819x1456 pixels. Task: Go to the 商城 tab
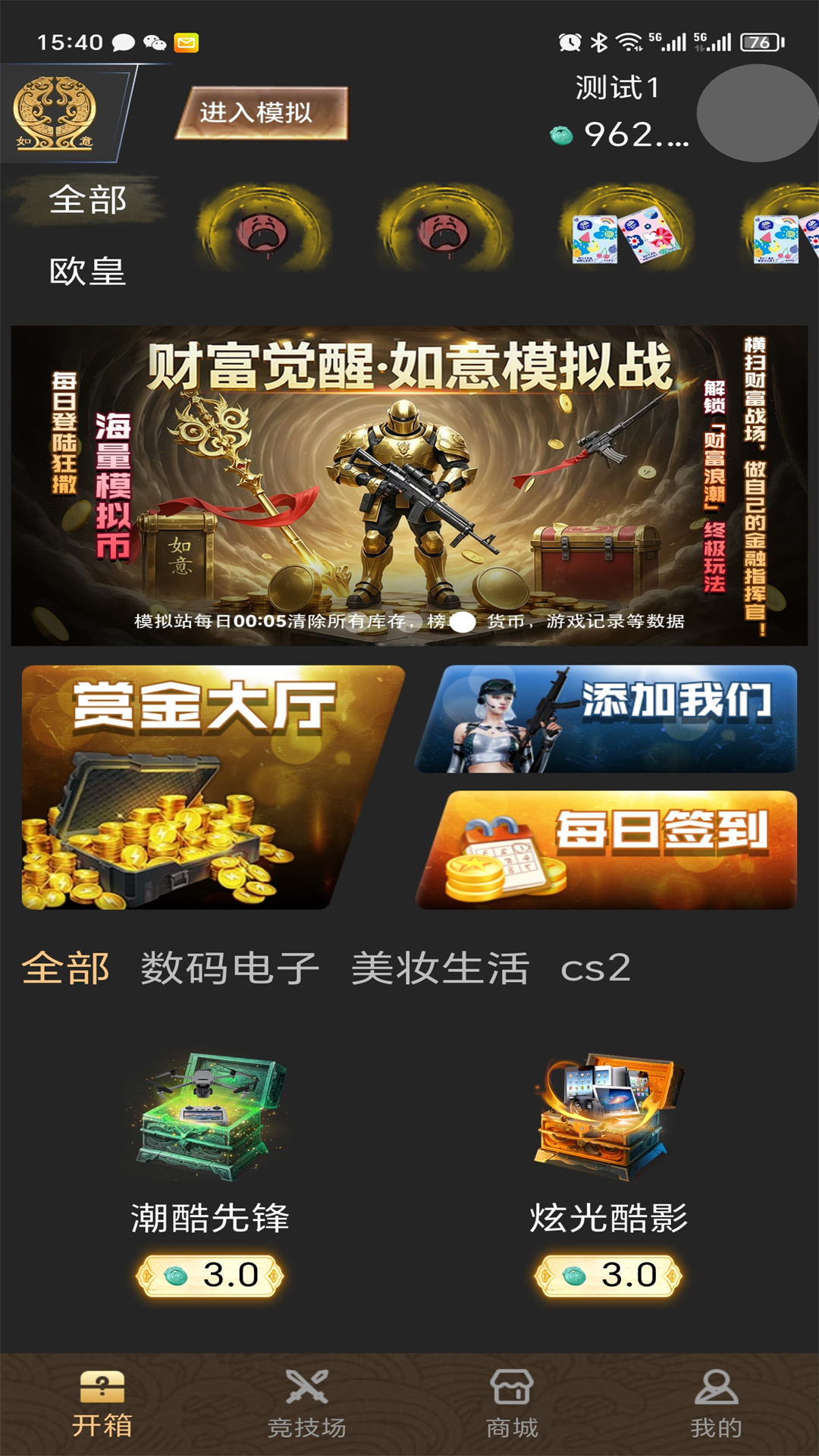(512, 1404)
